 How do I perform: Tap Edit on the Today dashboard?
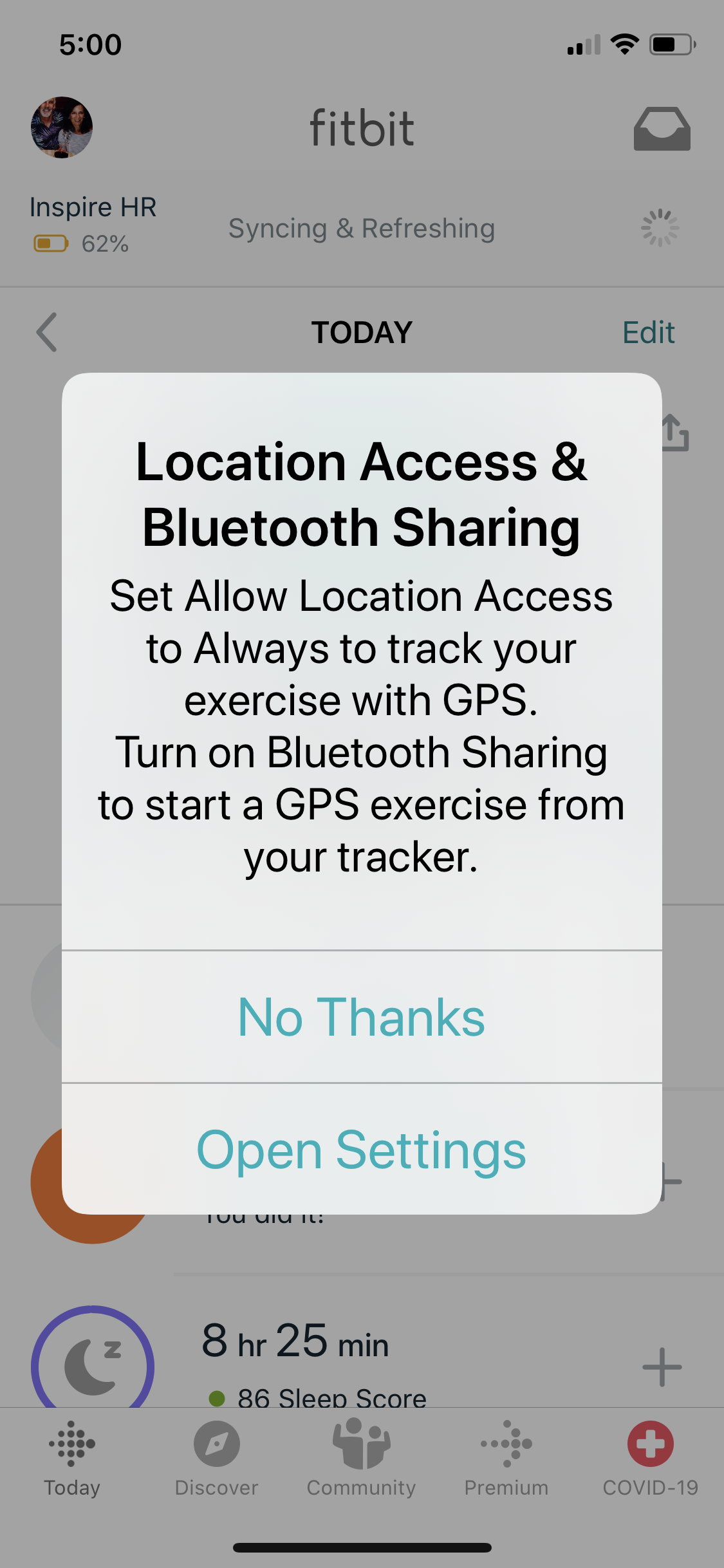[x=648, y=333]
